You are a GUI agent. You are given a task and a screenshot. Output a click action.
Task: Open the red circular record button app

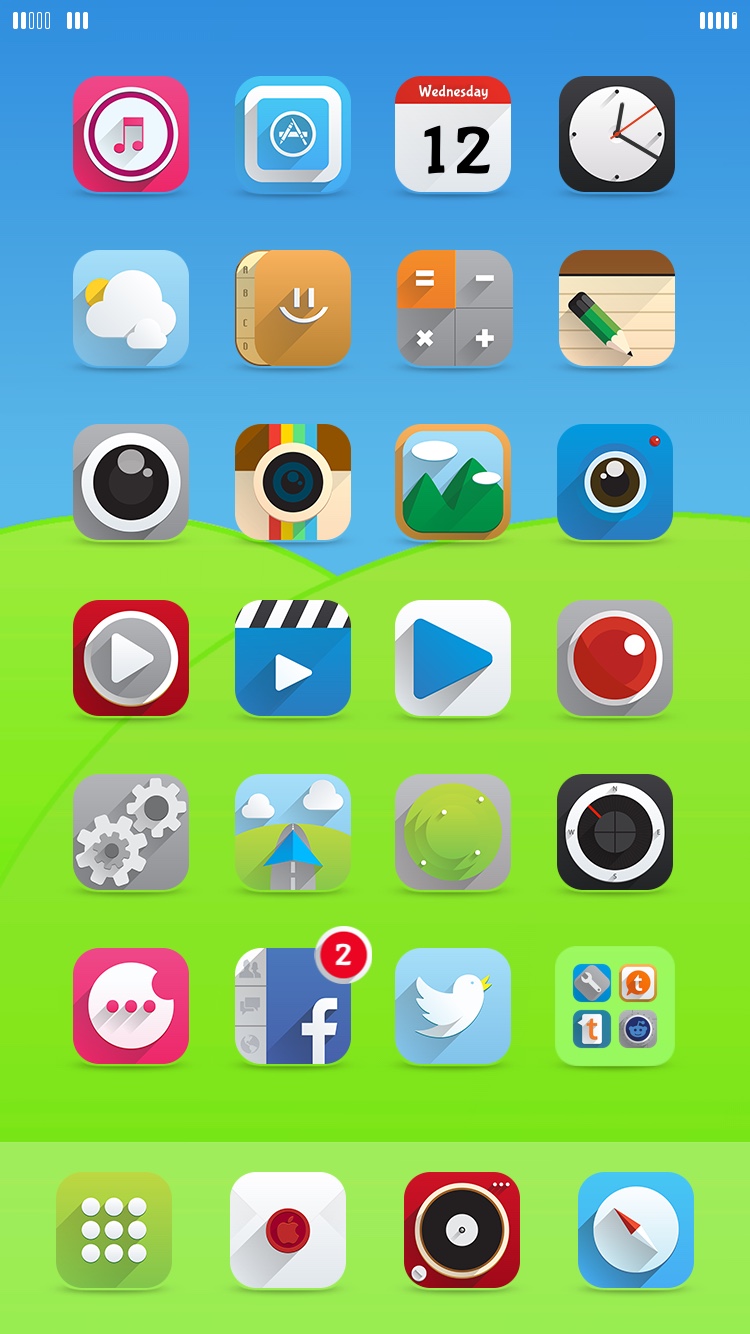[616, 658]
